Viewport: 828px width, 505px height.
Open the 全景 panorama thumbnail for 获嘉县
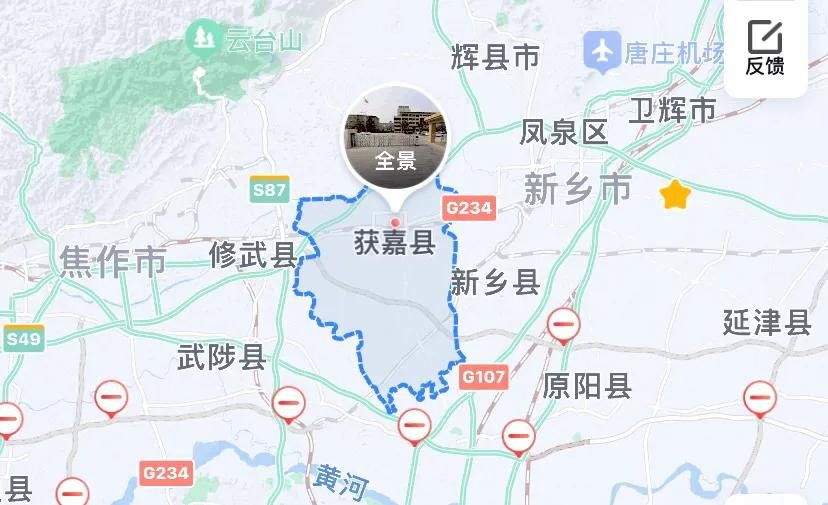pyautogui.click(x=395, y=136)
